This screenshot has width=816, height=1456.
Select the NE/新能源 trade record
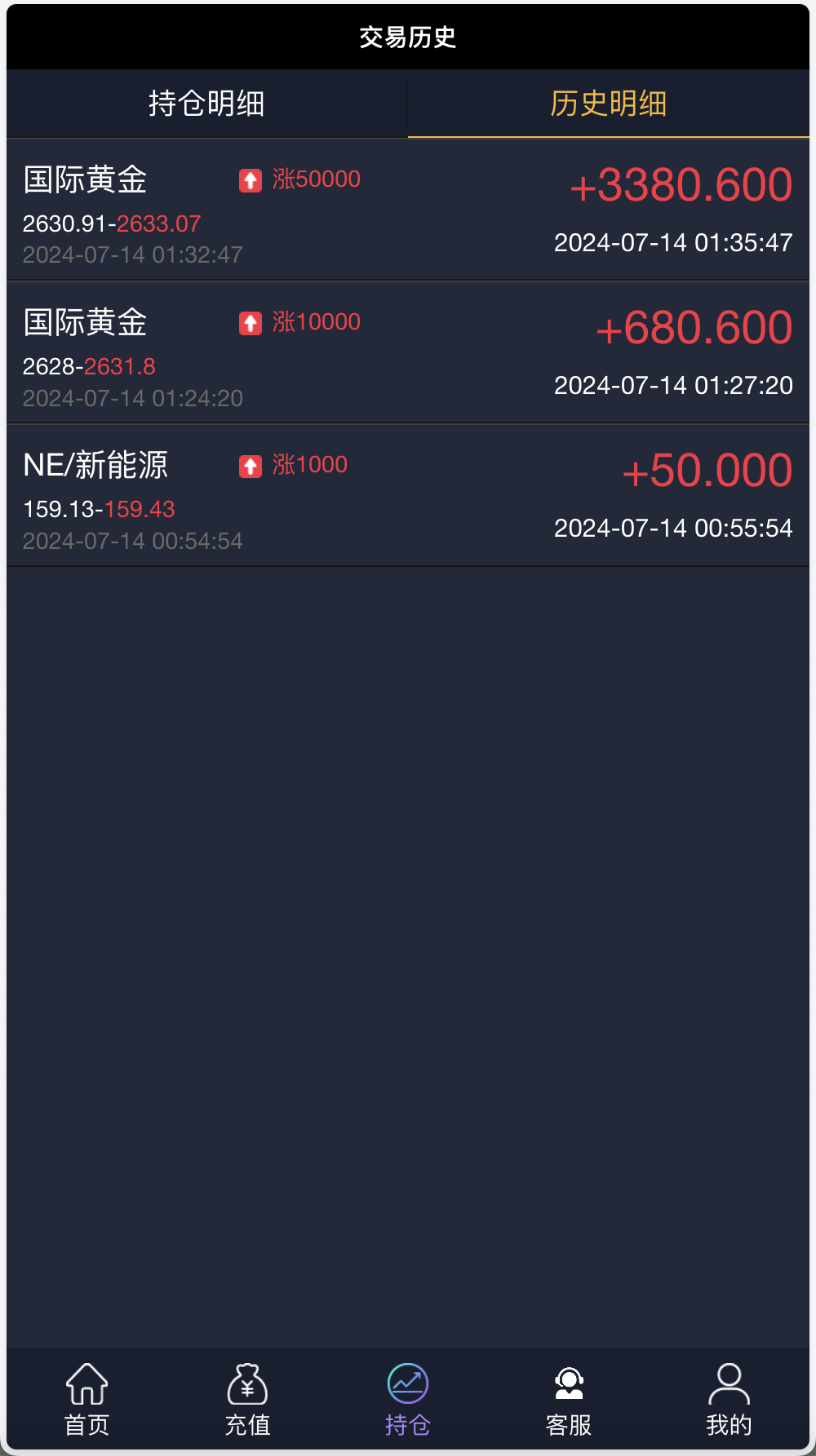tap(408, 496)
